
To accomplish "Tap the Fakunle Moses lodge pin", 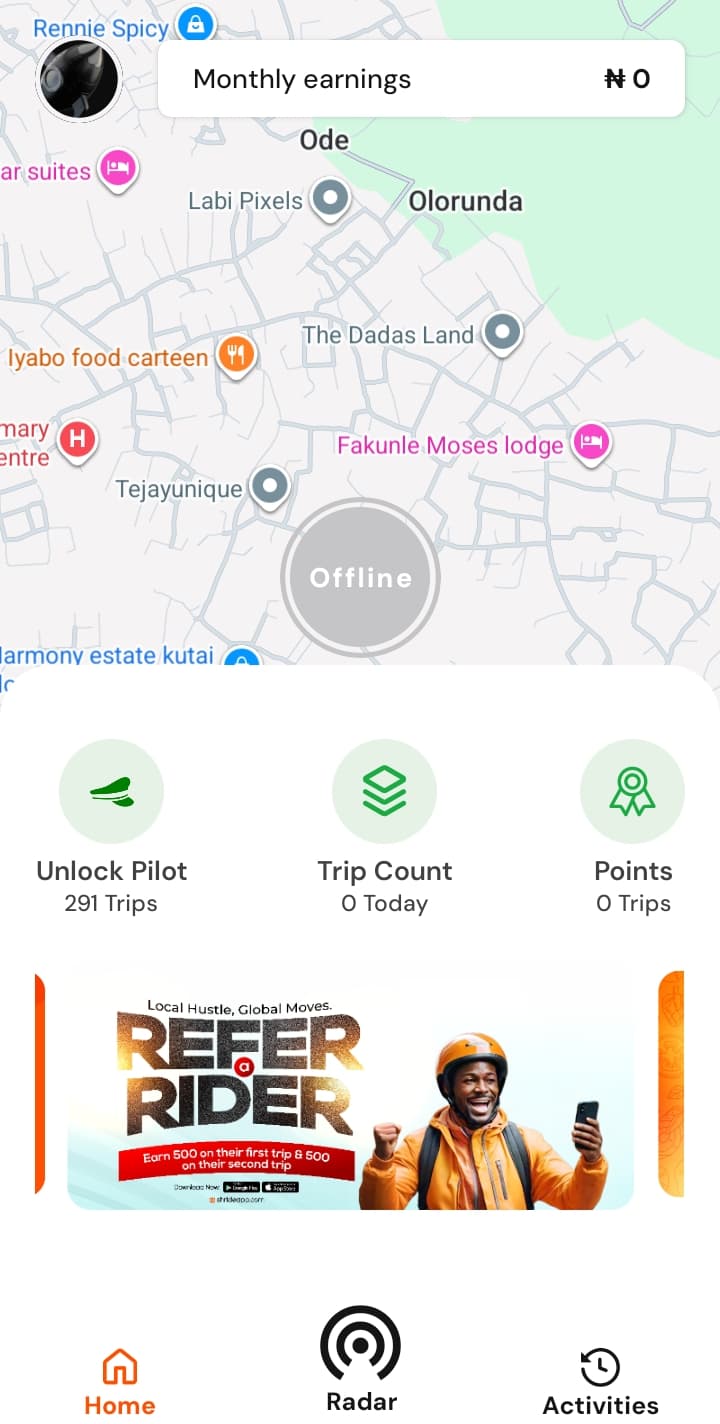I will coord(591,442).
